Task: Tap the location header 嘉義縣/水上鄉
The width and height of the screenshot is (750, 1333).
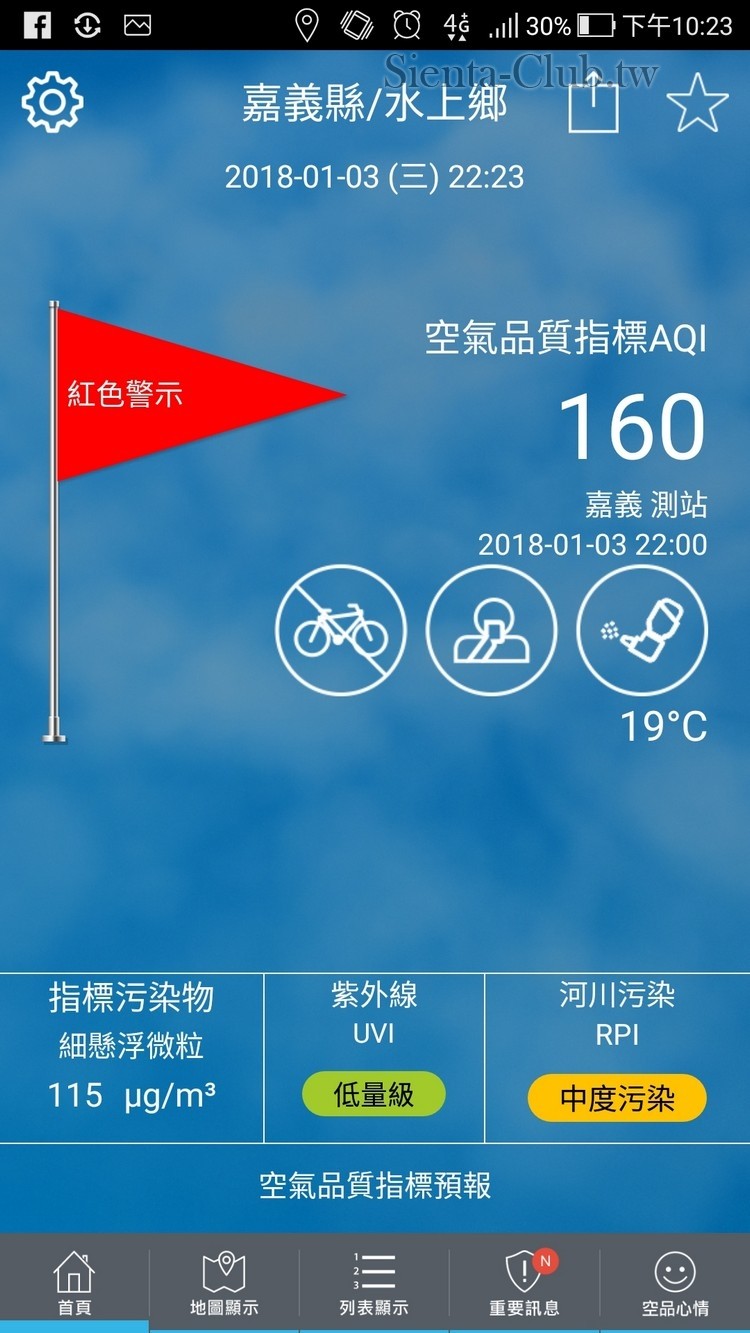Action: 375,100
